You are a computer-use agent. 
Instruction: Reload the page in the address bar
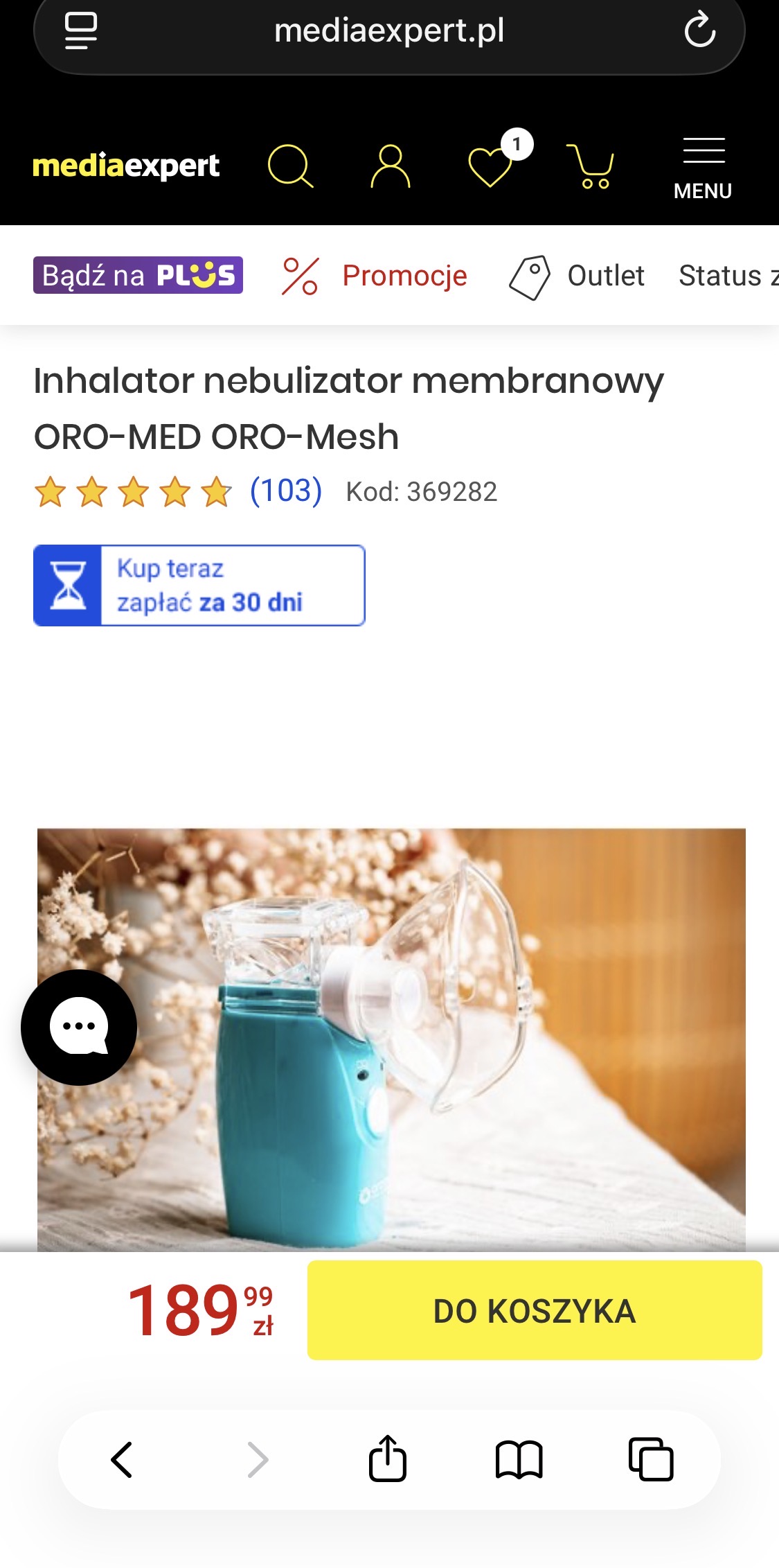tap(699, 29)
